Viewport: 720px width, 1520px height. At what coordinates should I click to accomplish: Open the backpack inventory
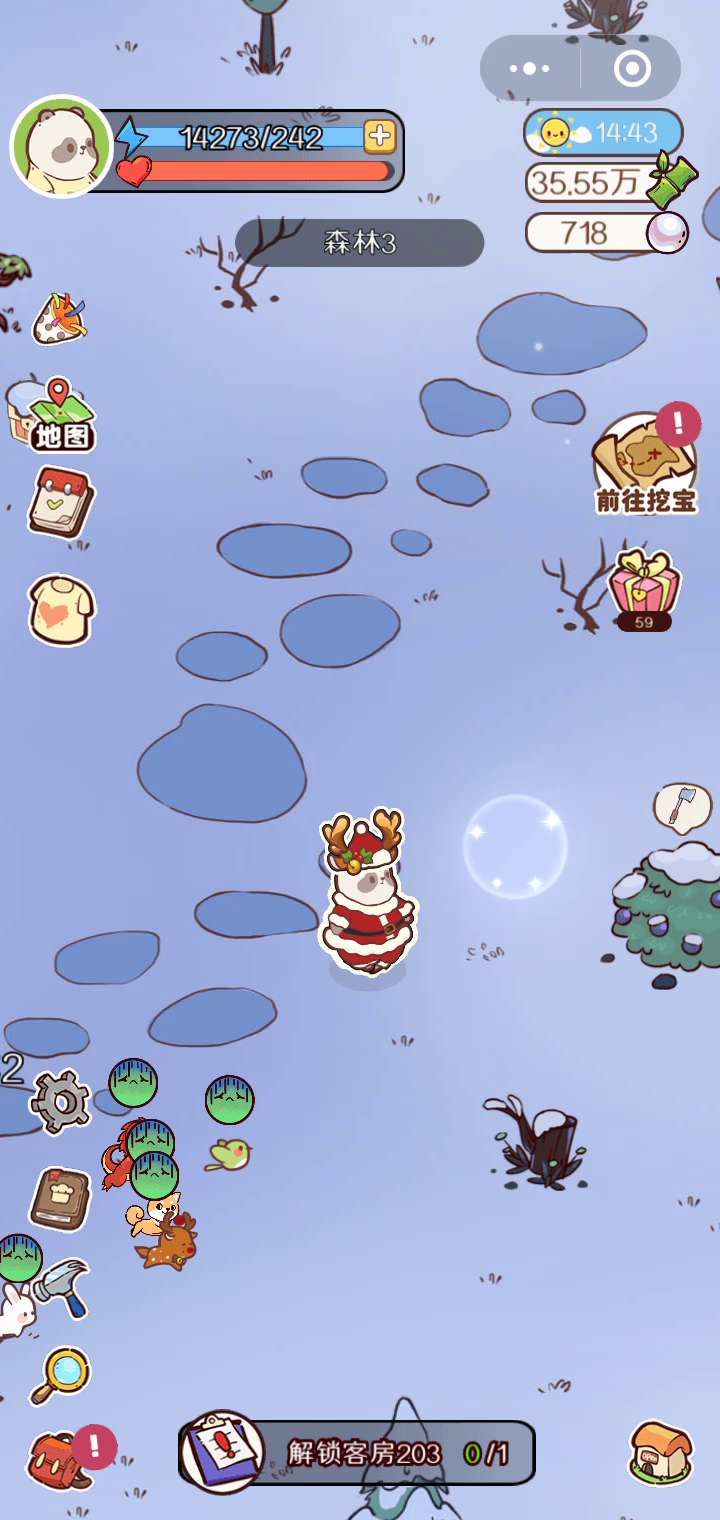coord(60,1458)
